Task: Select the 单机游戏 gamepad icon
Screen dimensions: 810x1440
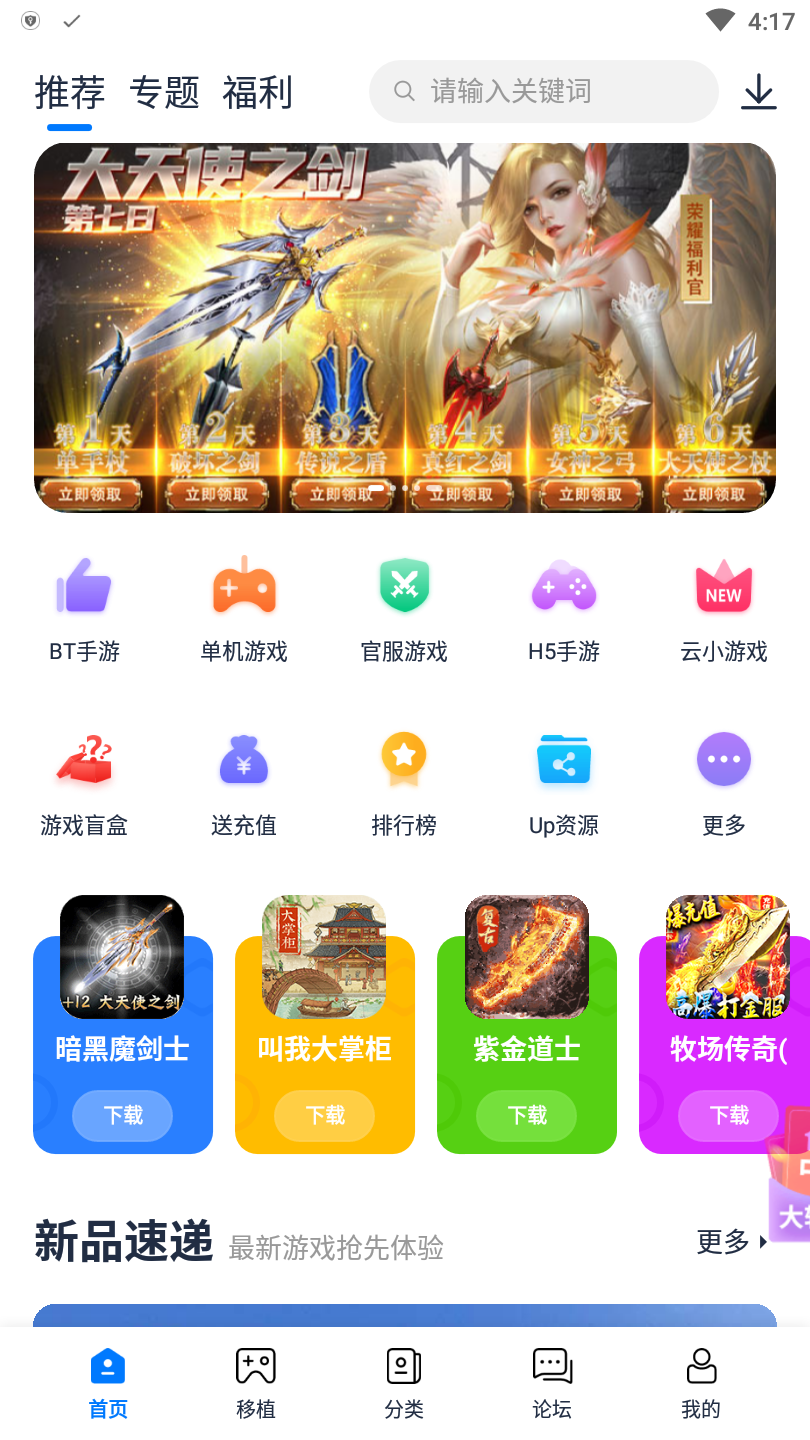Action: (x=243, y=587)
